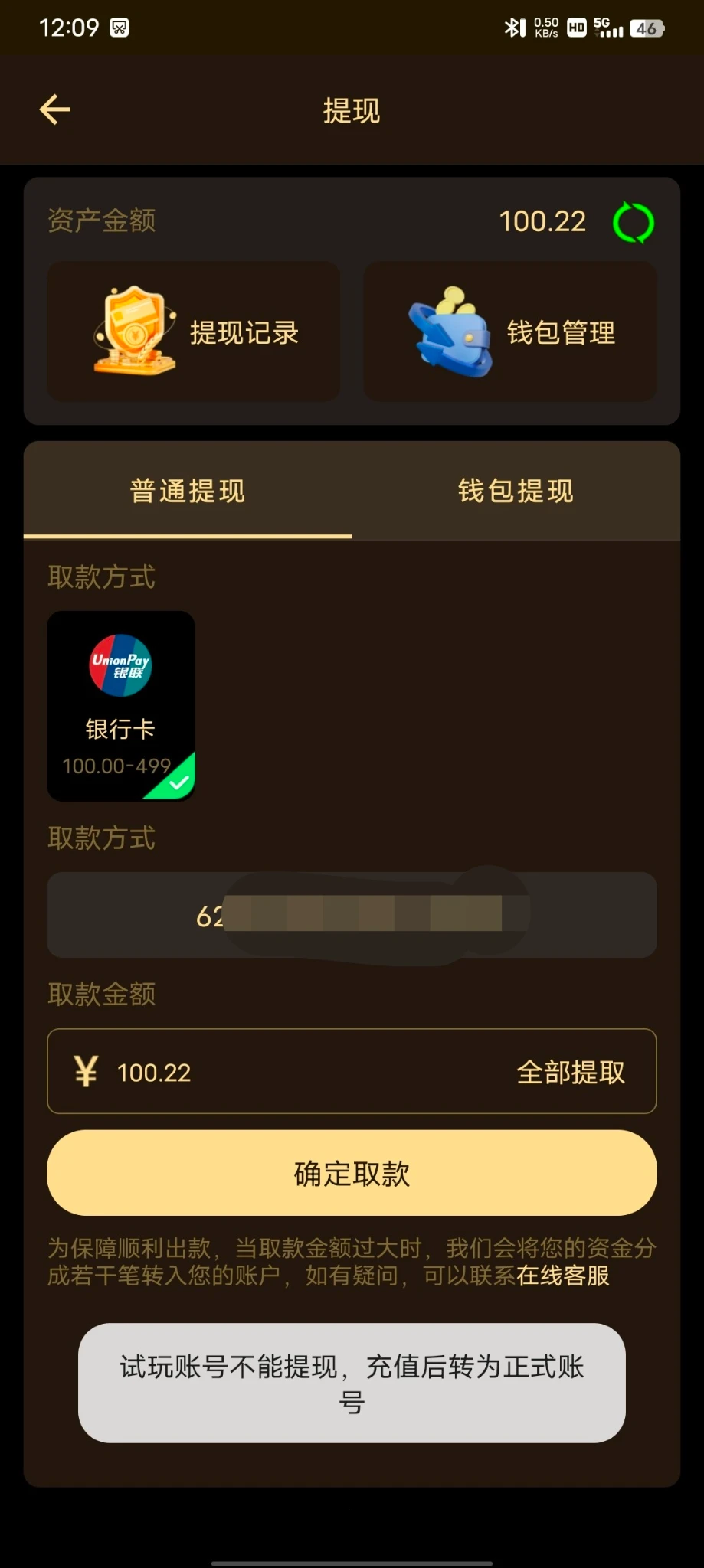704x1568 pixels.
Task: Refresh the asset balance
Action: 633,223
